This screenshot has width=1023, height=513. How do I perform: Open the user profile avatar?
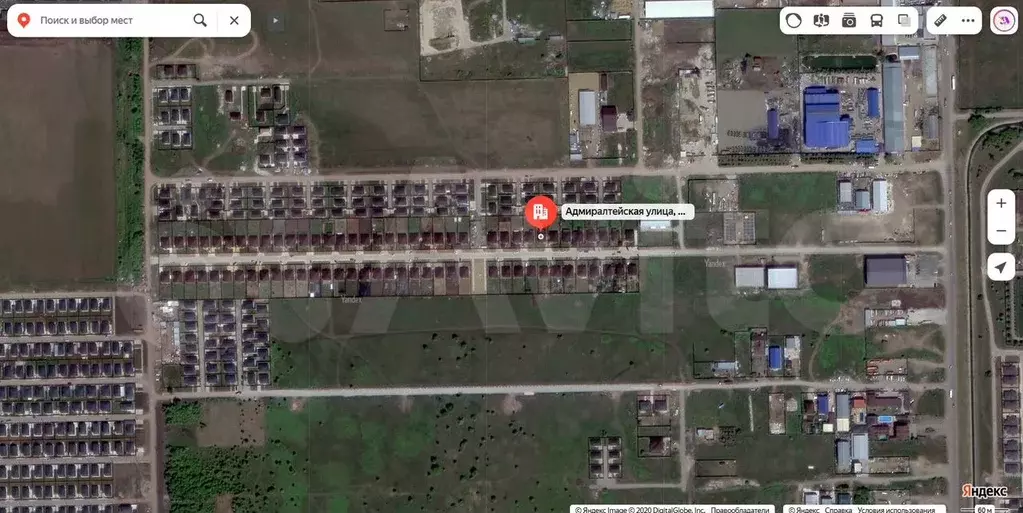point(1003,20)
